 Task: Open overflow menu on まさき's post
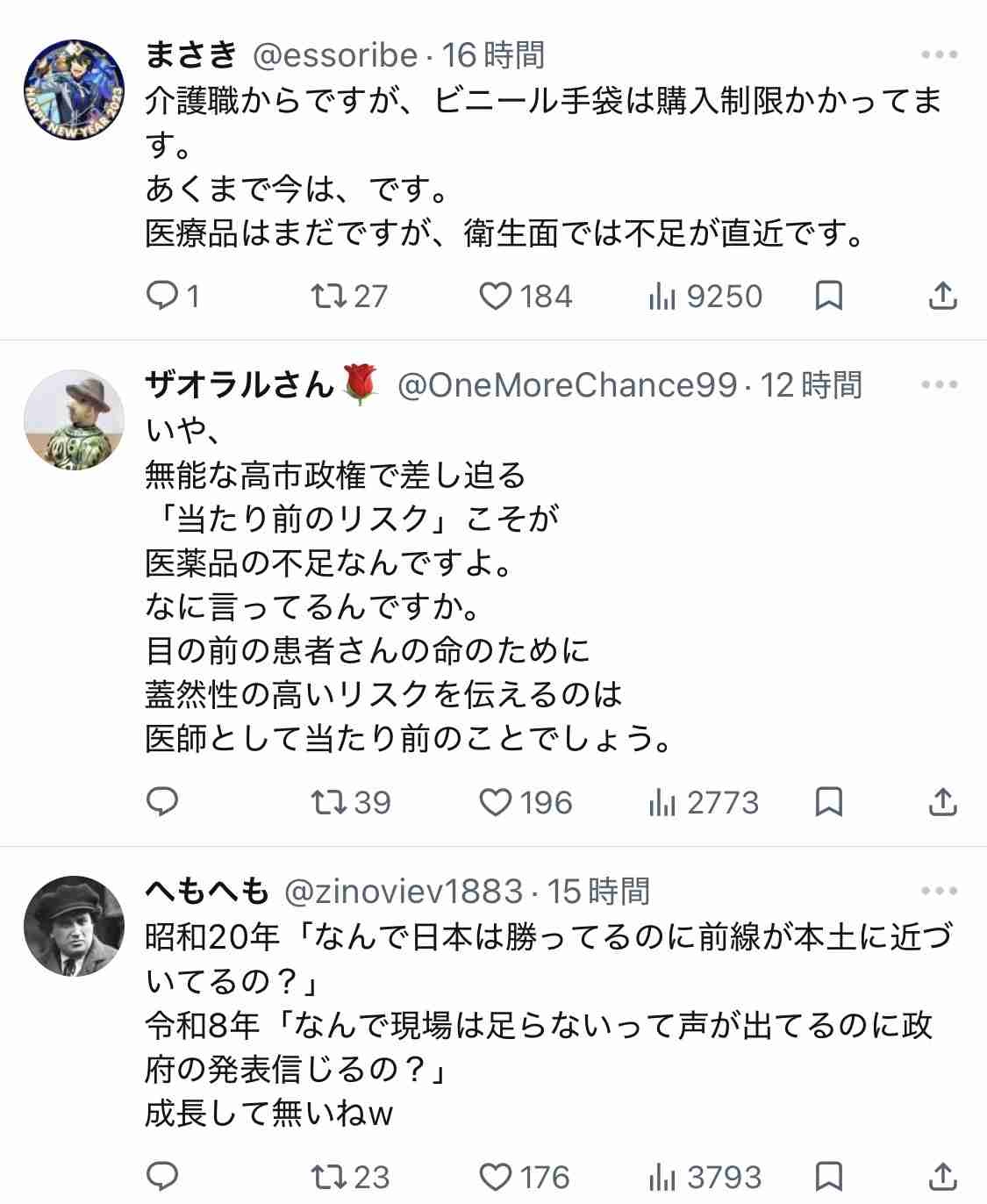click(939, 55)
